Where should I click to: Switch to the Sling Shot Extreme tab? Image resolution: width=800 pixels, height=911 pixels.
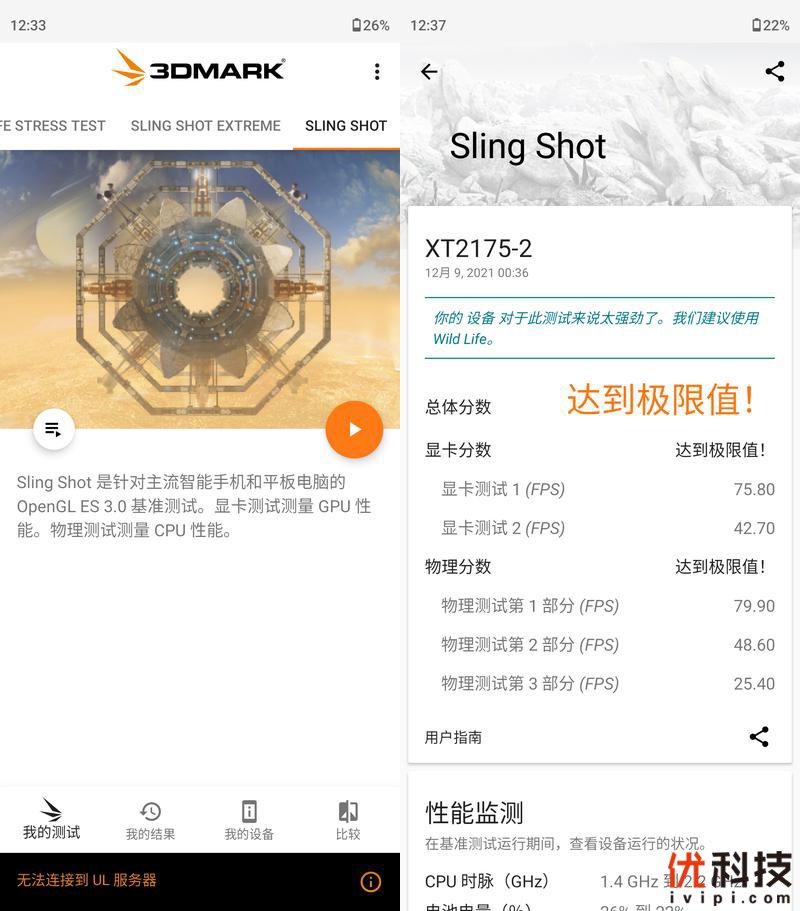[x=205, y=126]
